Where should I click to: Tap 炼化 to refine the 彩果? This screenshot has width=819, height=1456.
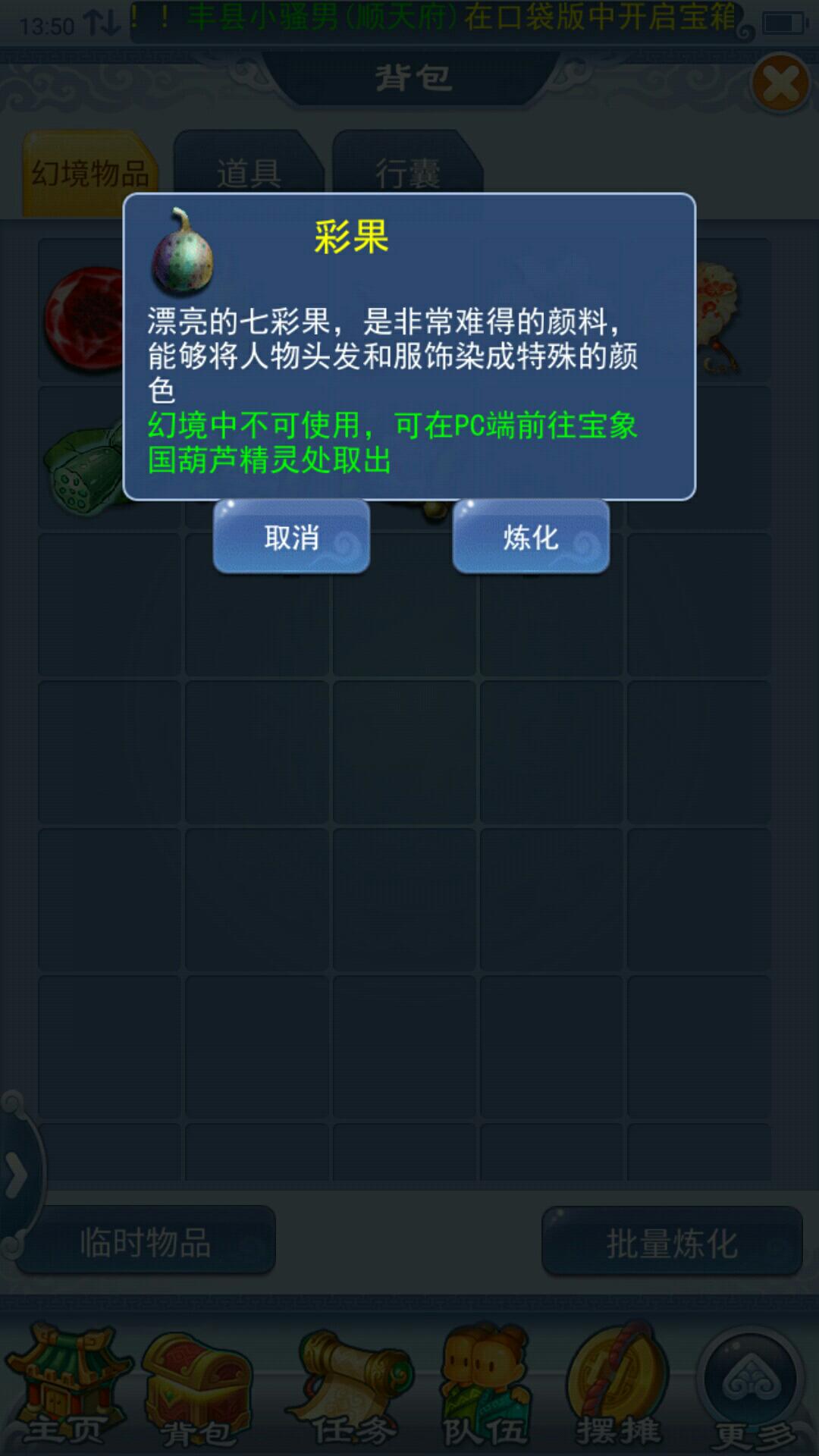tap(531, 537)
